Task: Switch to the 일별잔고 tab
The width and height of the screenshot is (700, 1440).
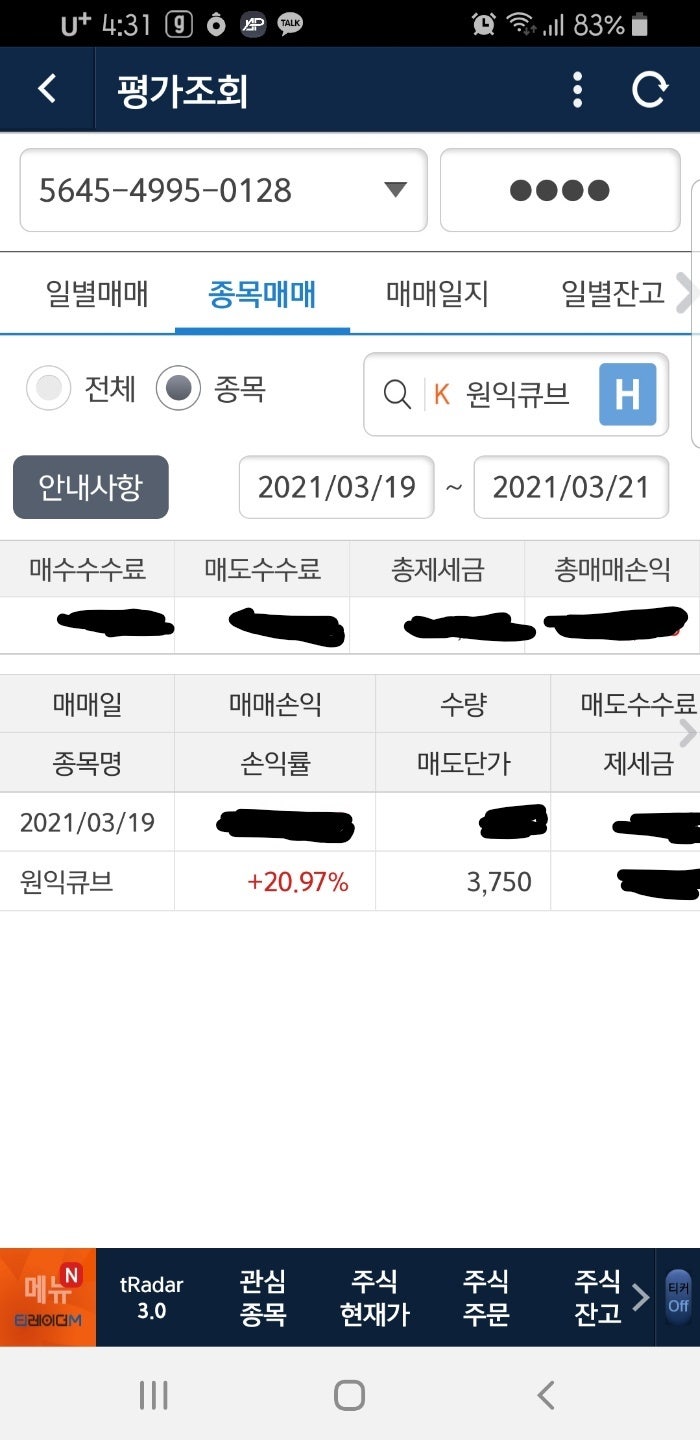Action: tap(612, 294)
